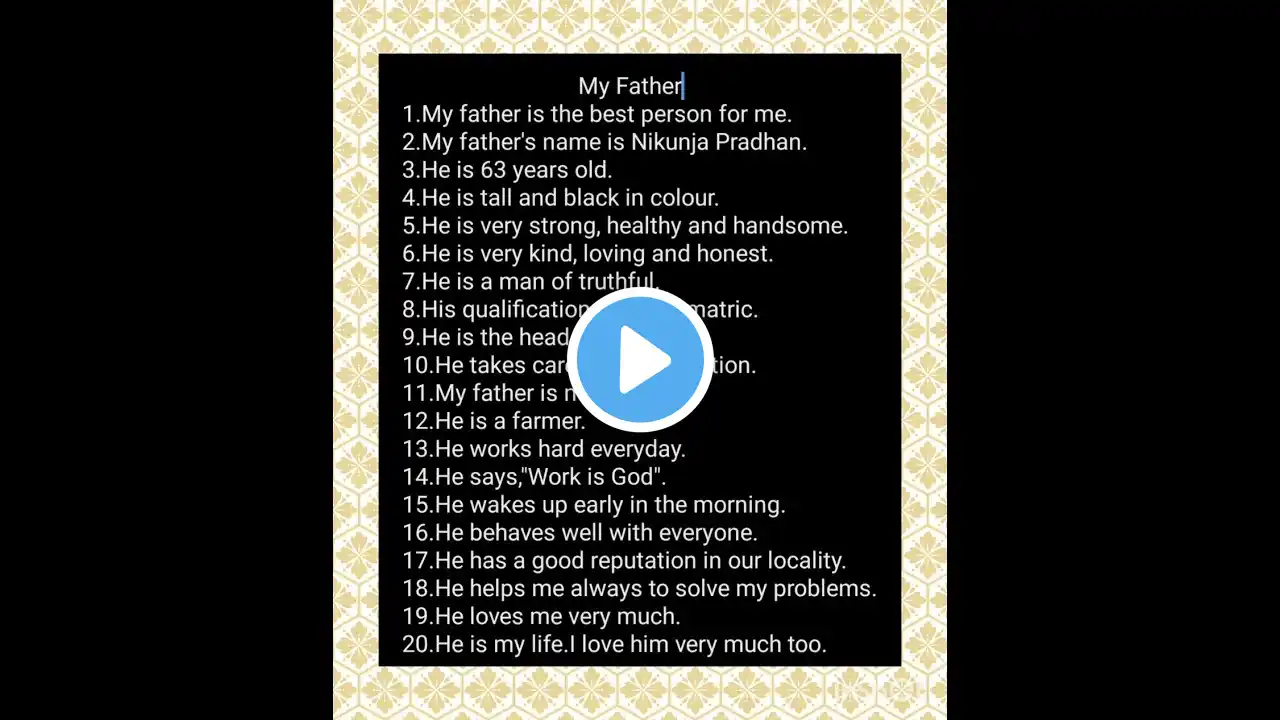The image size is (1280, 720).
Task: Play the My Father video
Action: 640,360
